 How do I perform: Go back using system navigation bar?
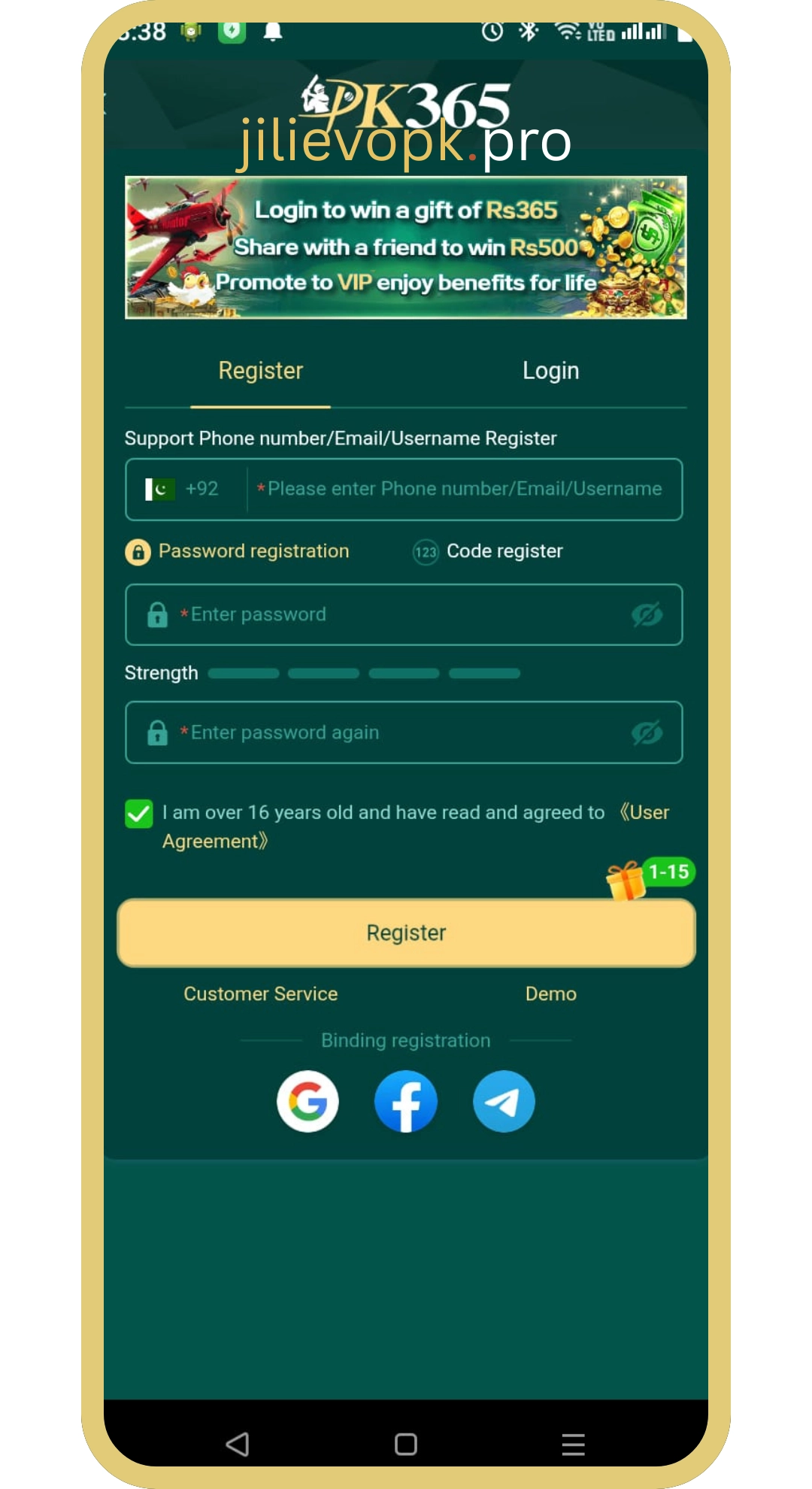238,1444
